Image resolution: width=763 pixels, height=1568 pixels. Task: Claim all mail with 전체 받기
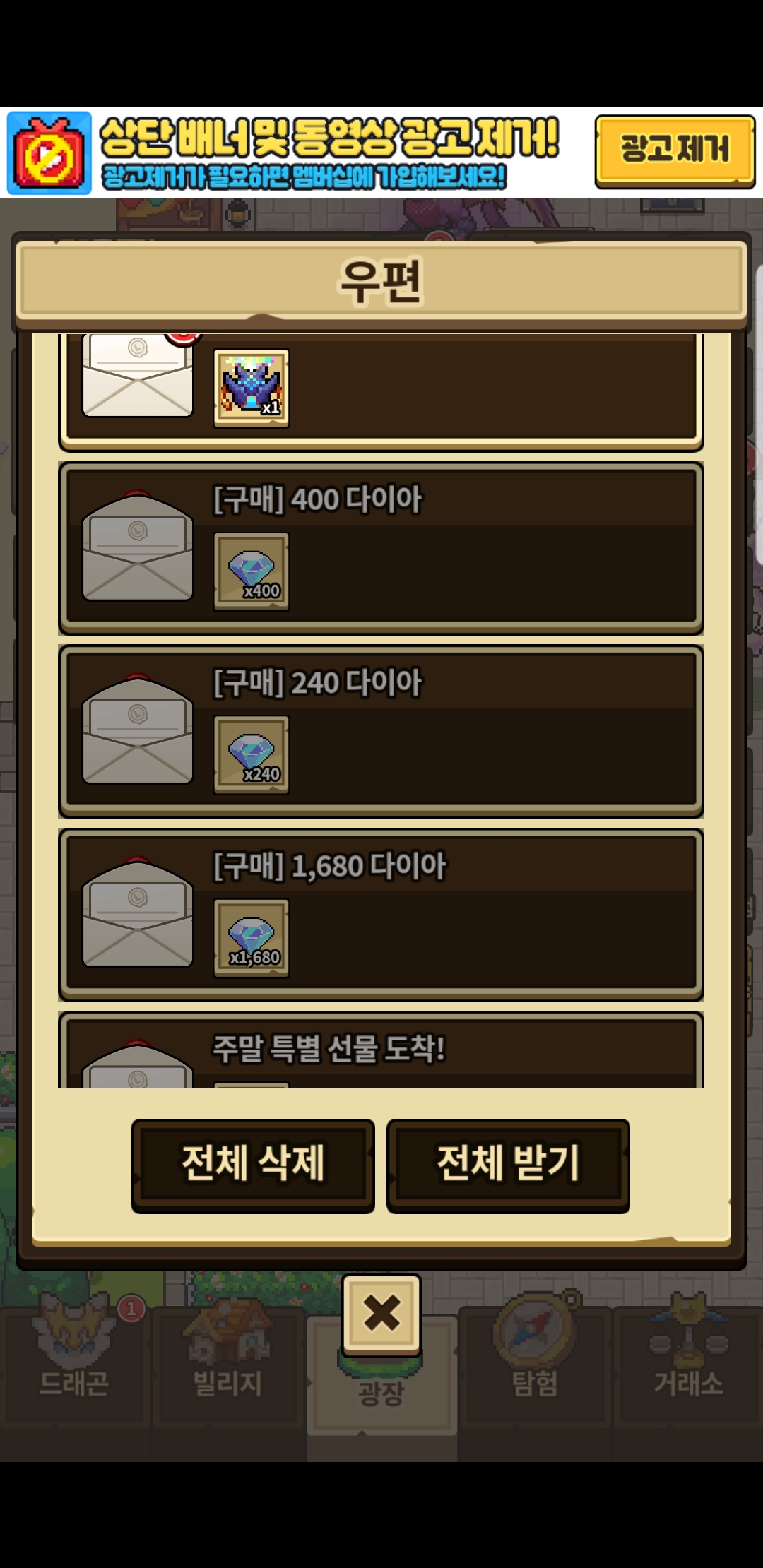pyautogui.click(x=508, y=1165)
